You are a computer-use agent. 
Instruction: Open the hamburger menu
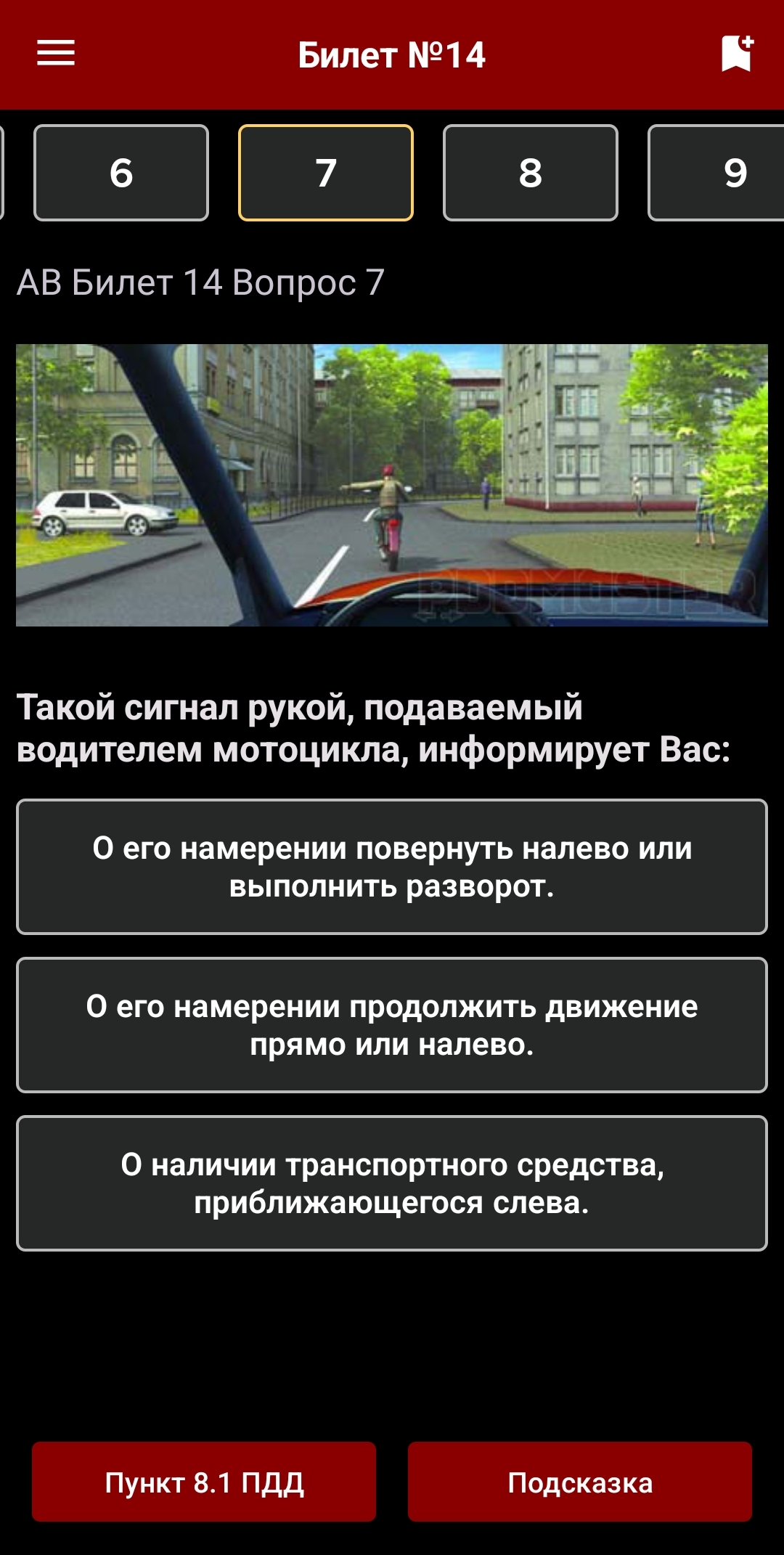[56, 53]
